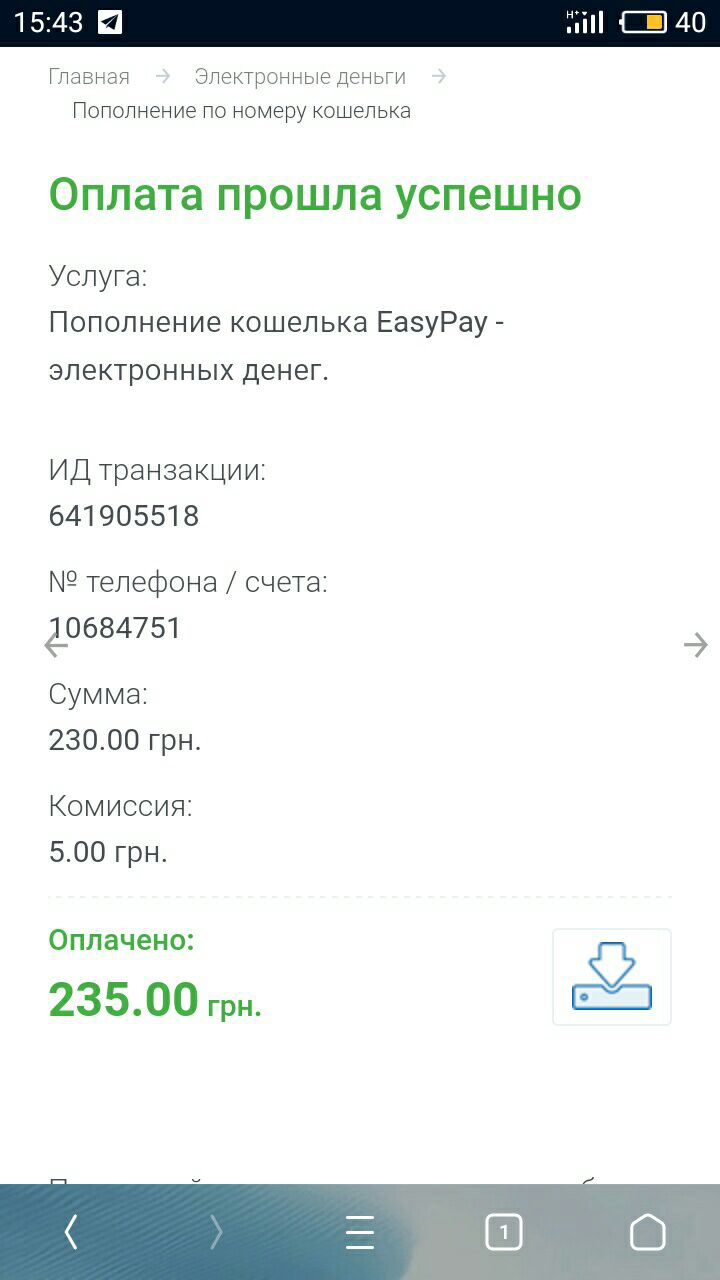The image size is (720, 1280).
Task: Open the browser tabs switcher
Action: coord(504,1232)
